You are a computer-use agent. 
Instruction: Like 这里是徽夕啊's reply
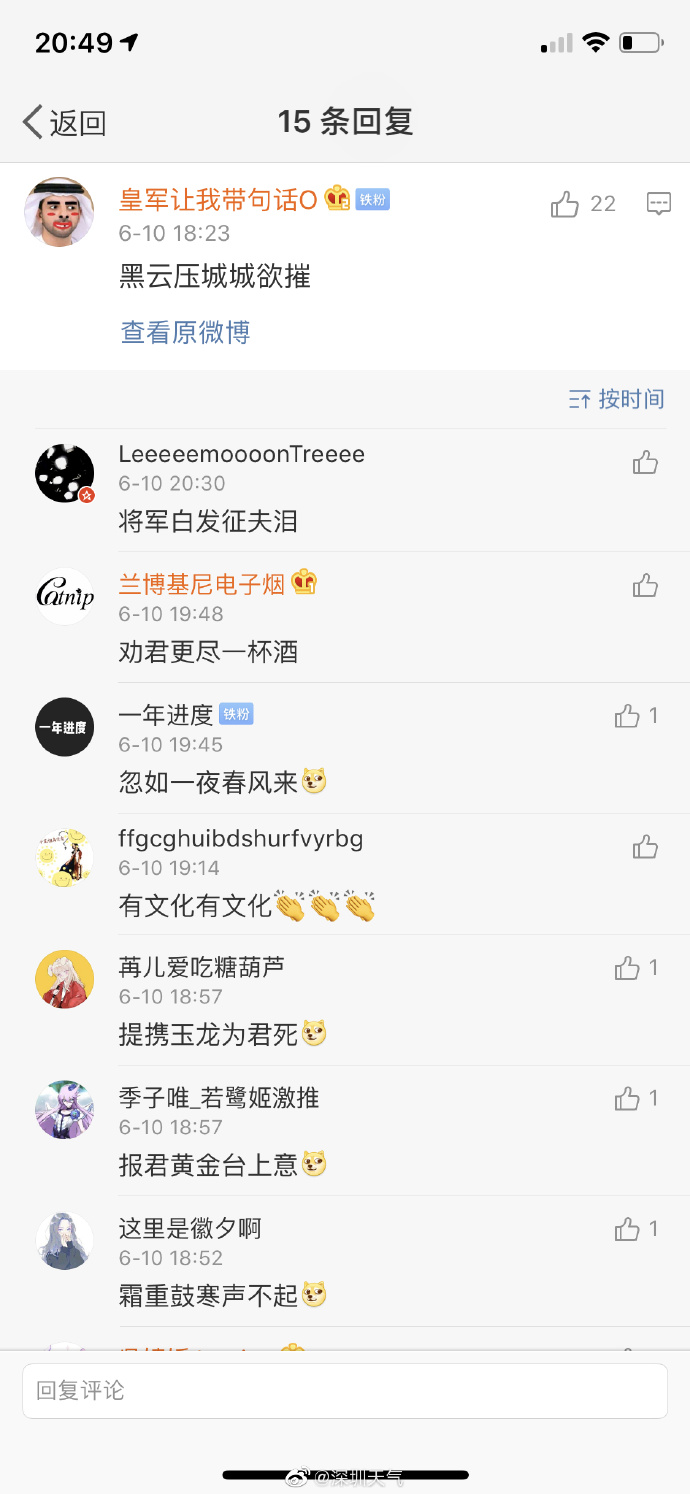point(628,1229)
